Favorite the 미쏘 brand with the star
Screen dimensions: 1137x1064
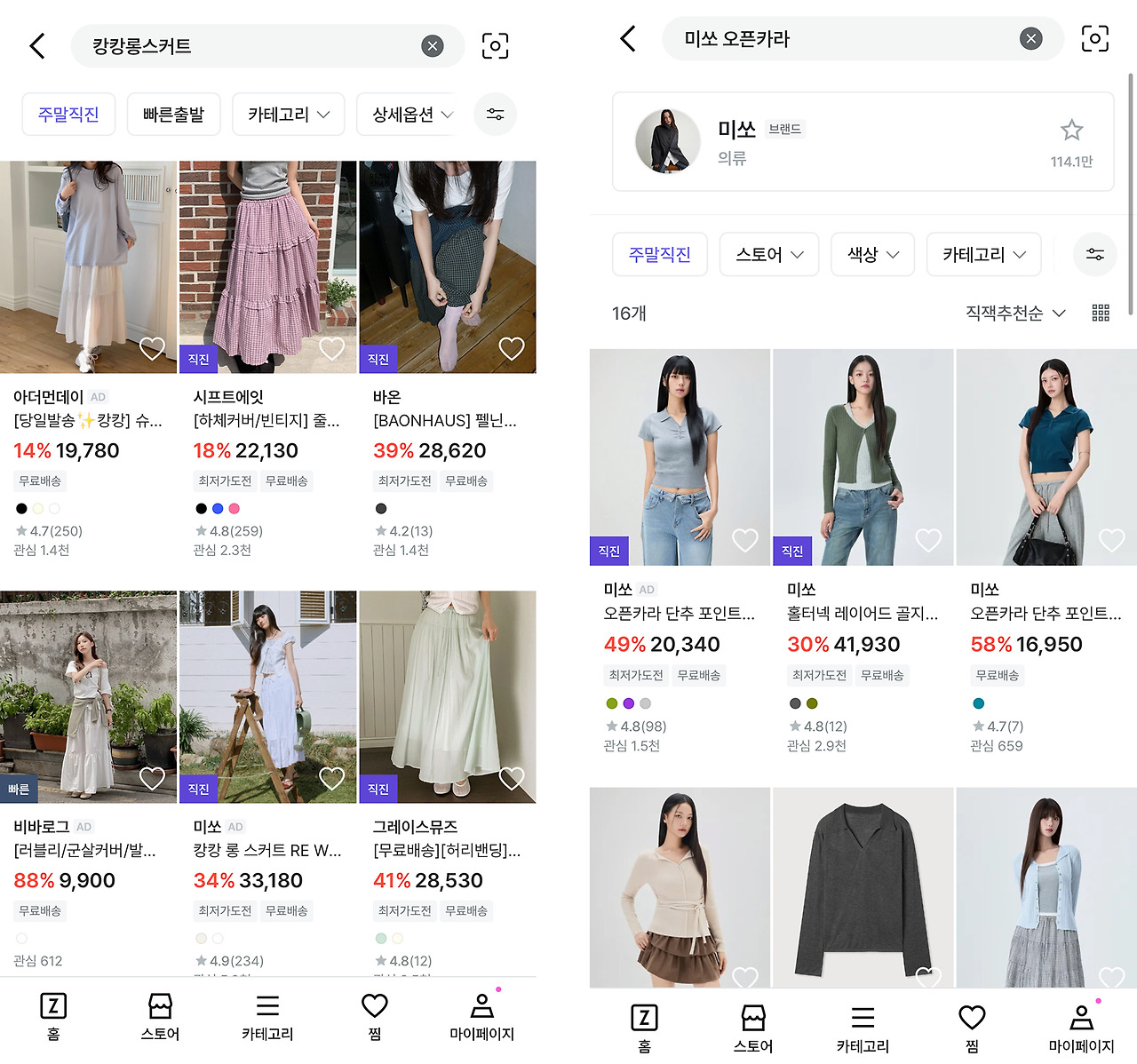(x=1071, y=131)
